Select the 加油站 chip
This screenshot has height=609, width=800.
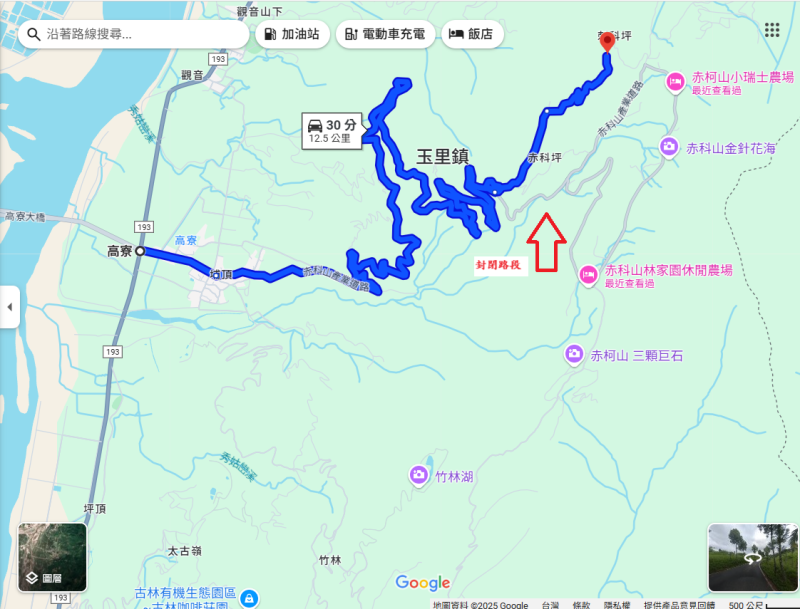291,34
